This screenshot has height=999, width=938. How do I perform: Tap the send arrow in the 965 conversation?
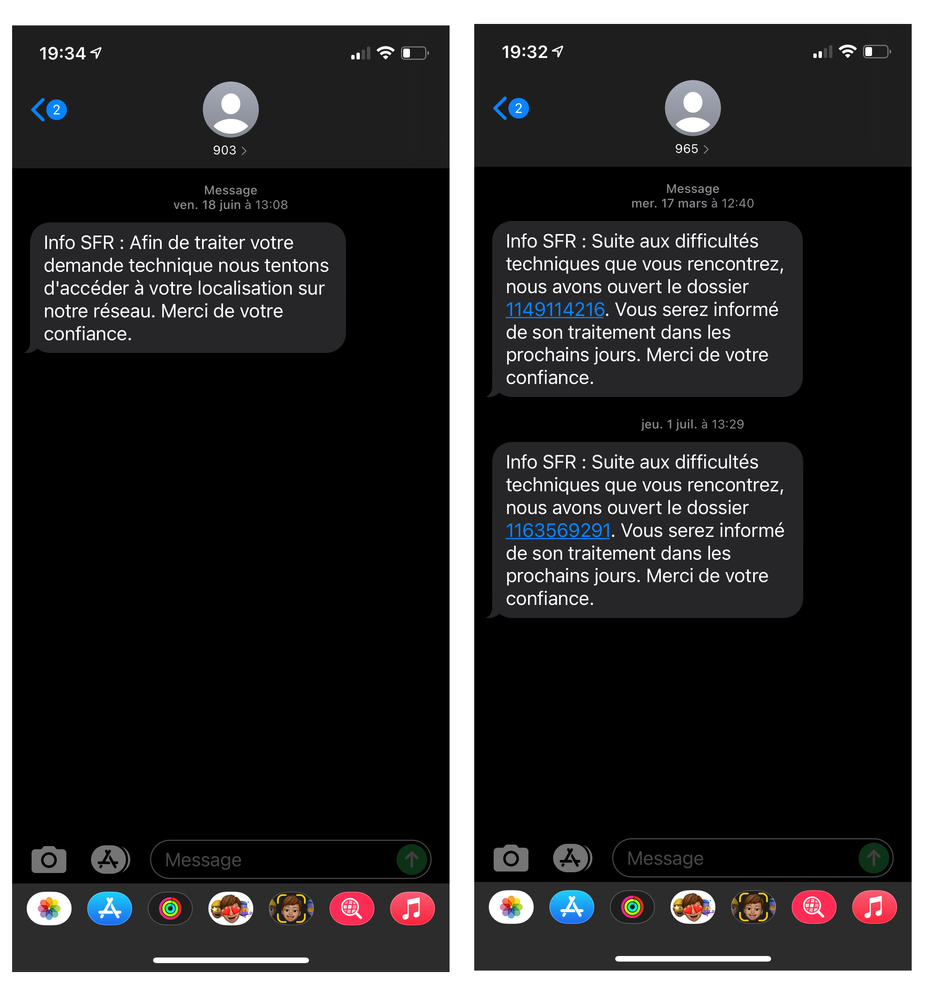click(873, 858)
